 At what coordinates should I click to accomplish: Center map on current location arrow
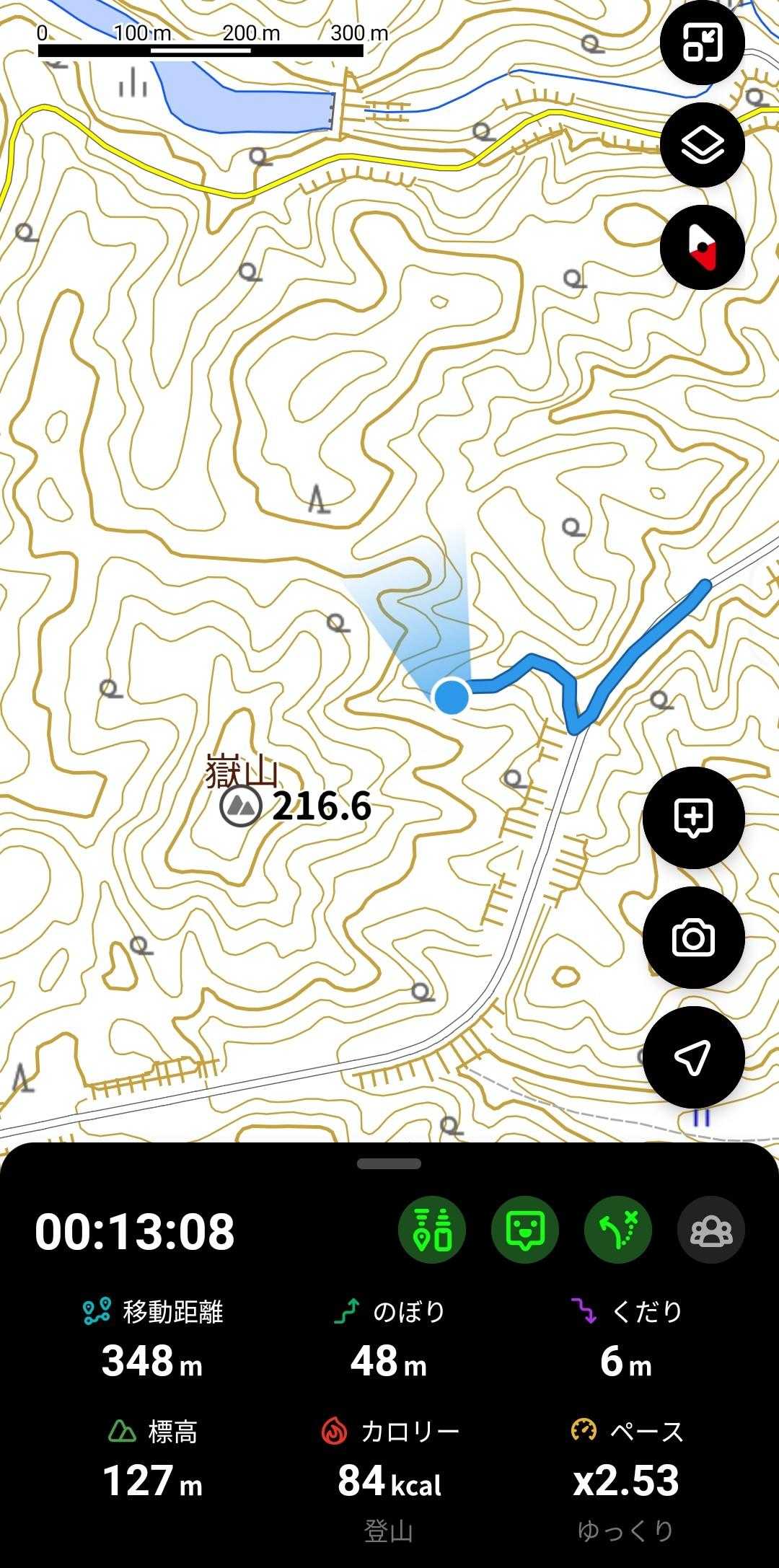click(693, 1057)
